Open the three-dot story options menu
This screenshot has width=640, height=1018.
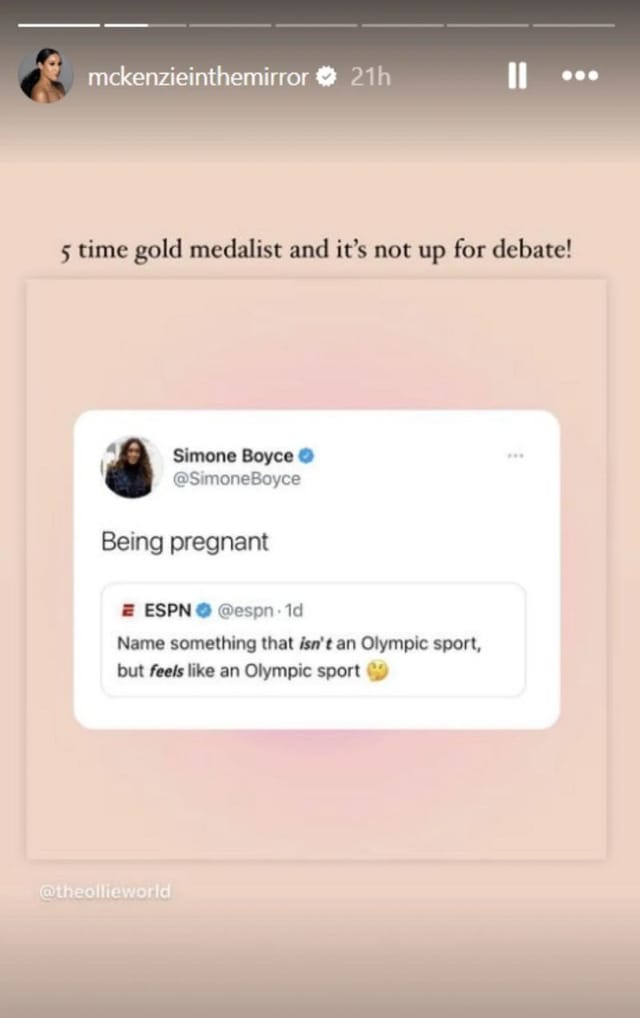click(579, 76)
